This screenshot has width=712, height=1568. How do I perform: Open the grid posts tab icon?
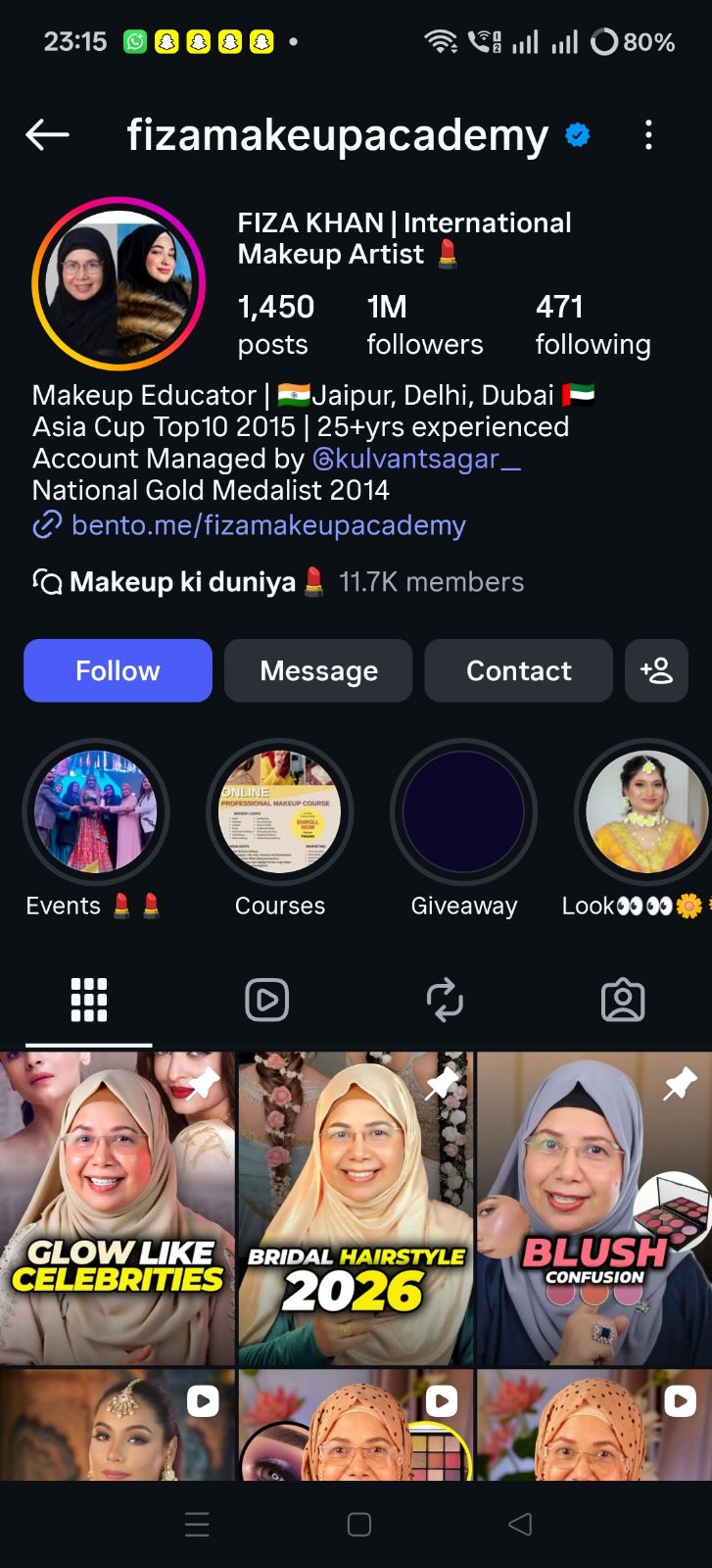[x=88, y=999]
